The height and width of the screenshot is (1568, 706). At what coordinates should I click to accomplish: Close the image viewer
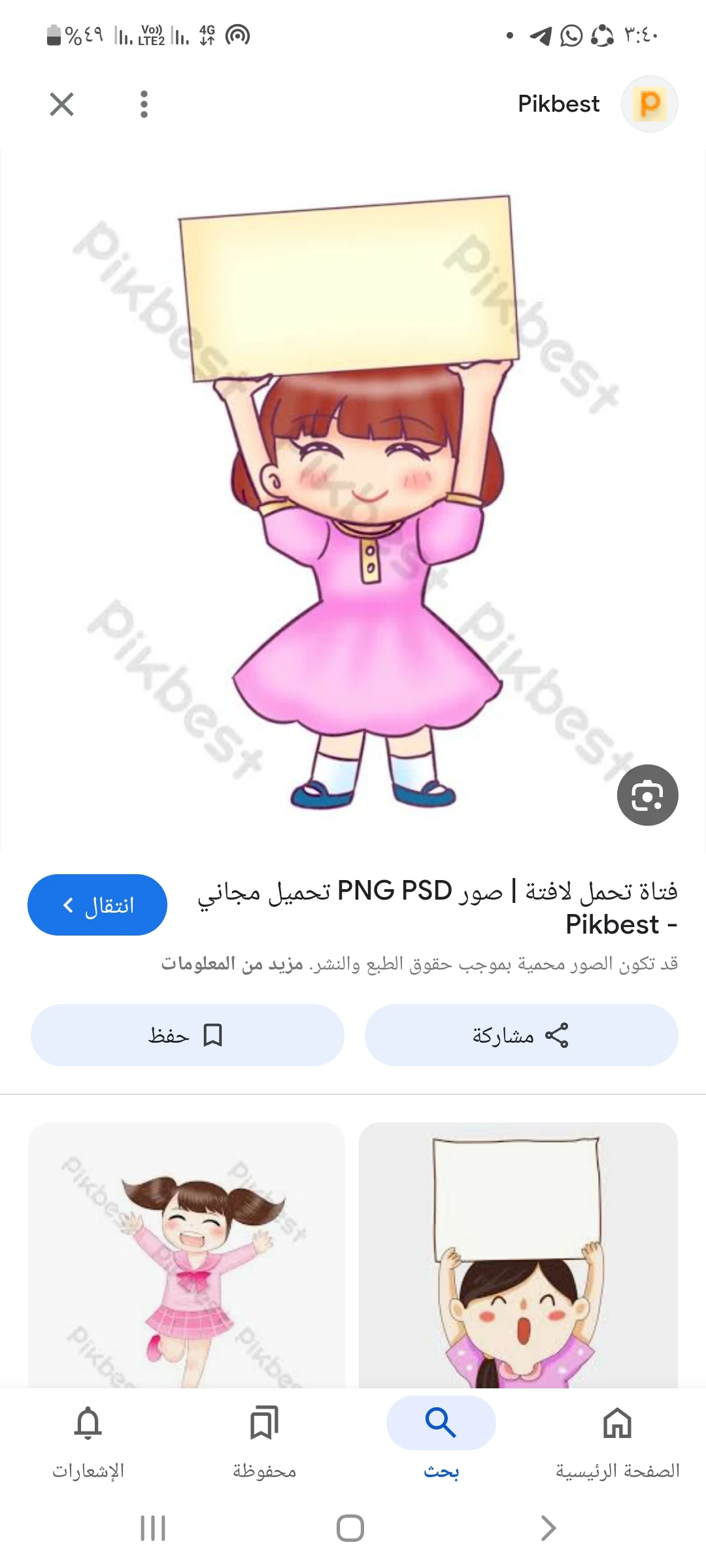61,104
